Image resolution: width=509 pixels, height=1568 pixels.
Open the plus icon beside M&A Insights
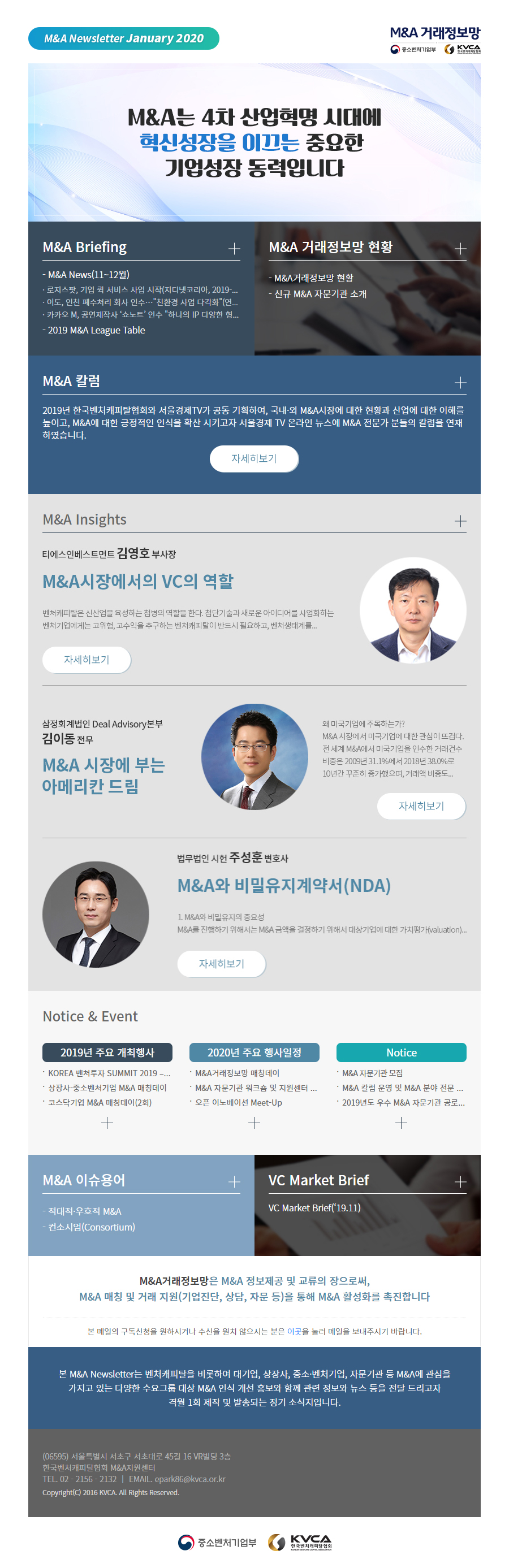pos(460,521)
